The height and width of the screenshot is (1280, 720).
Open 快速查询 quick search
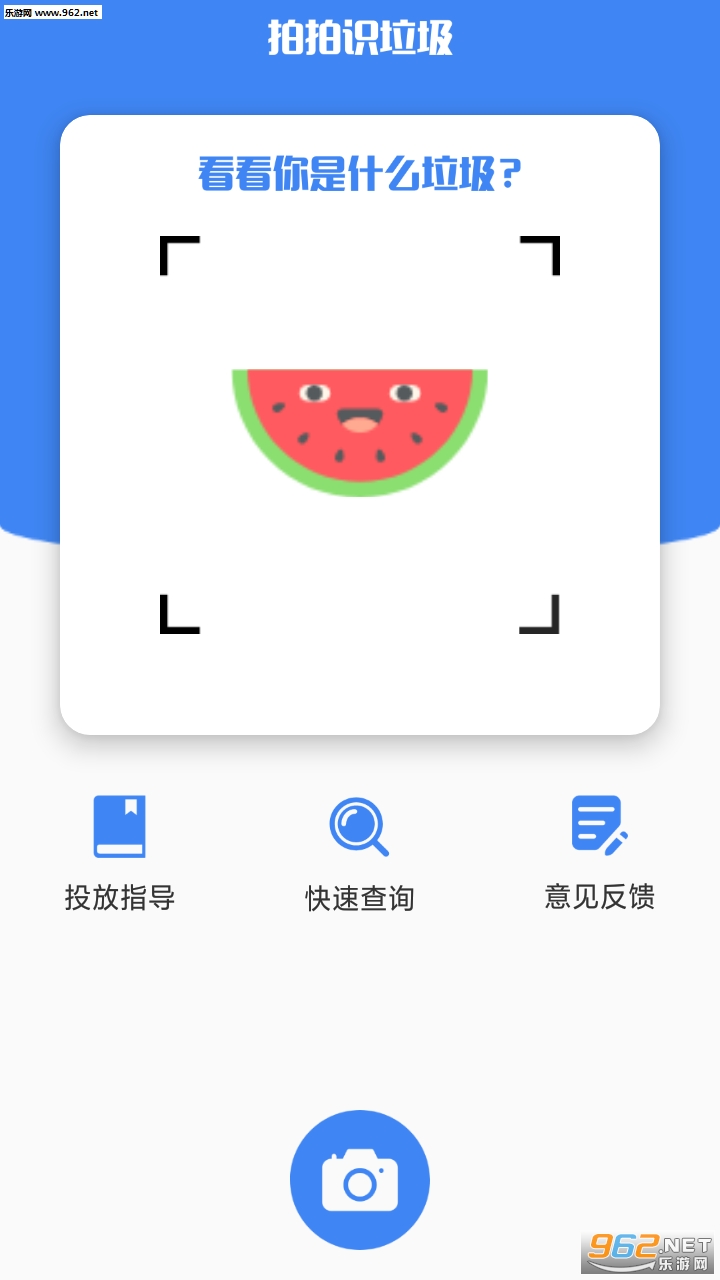tap(359, 852)
